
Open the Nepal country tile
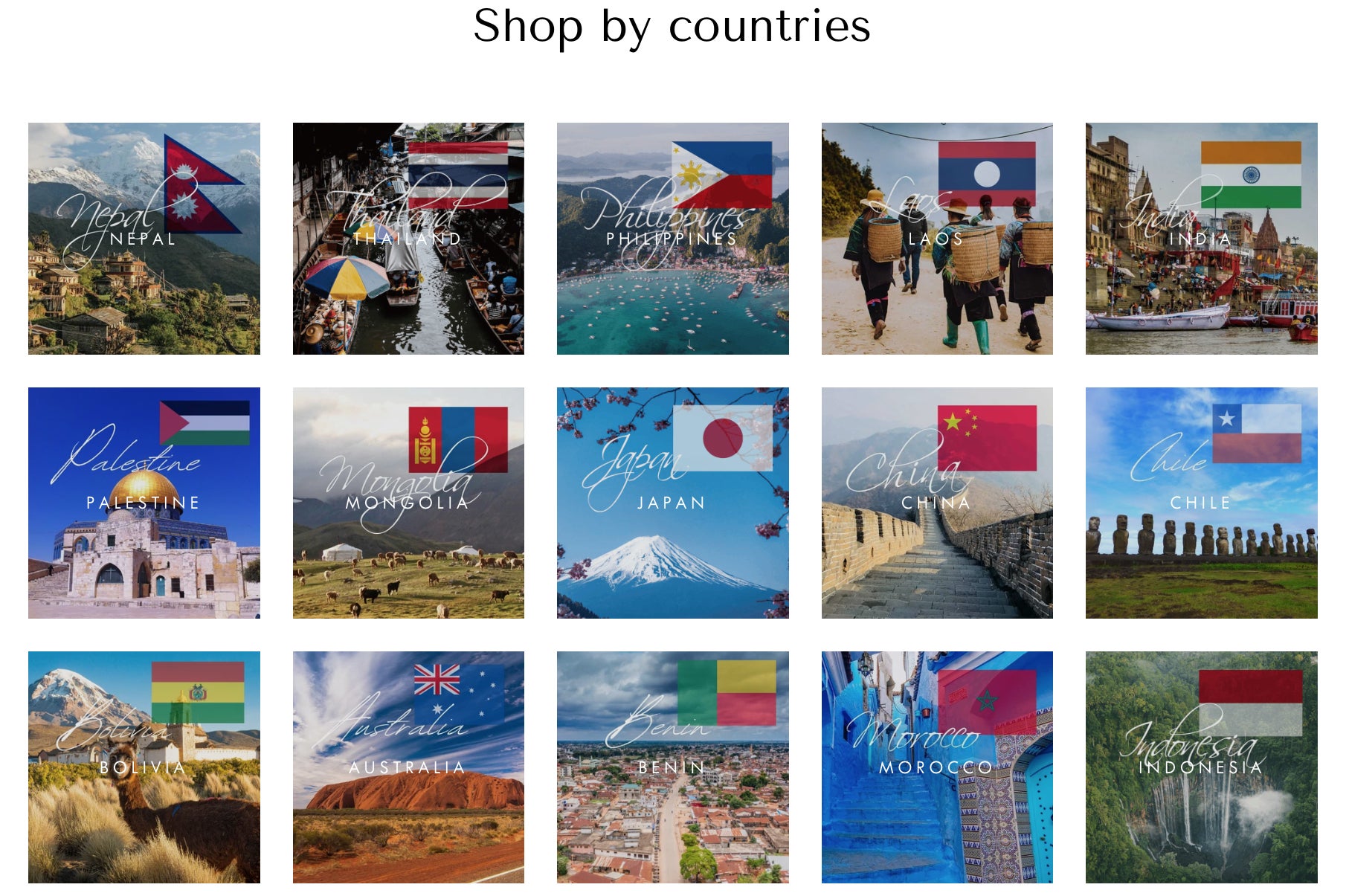(x=144, y=239)
